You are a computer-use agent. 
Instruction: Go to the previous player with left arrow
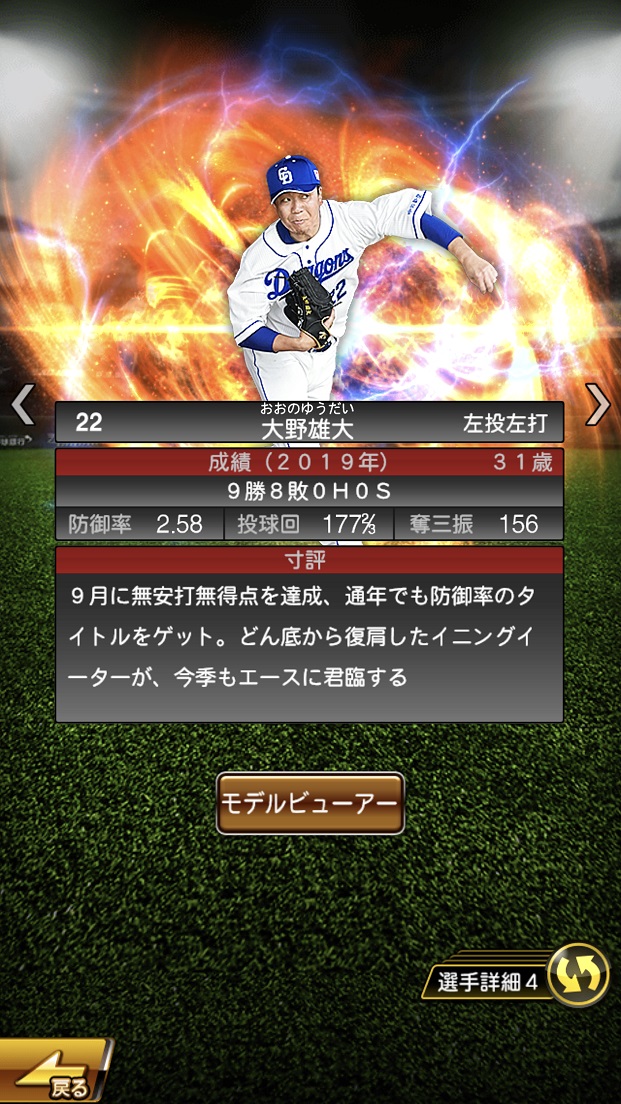coord(22,404)
